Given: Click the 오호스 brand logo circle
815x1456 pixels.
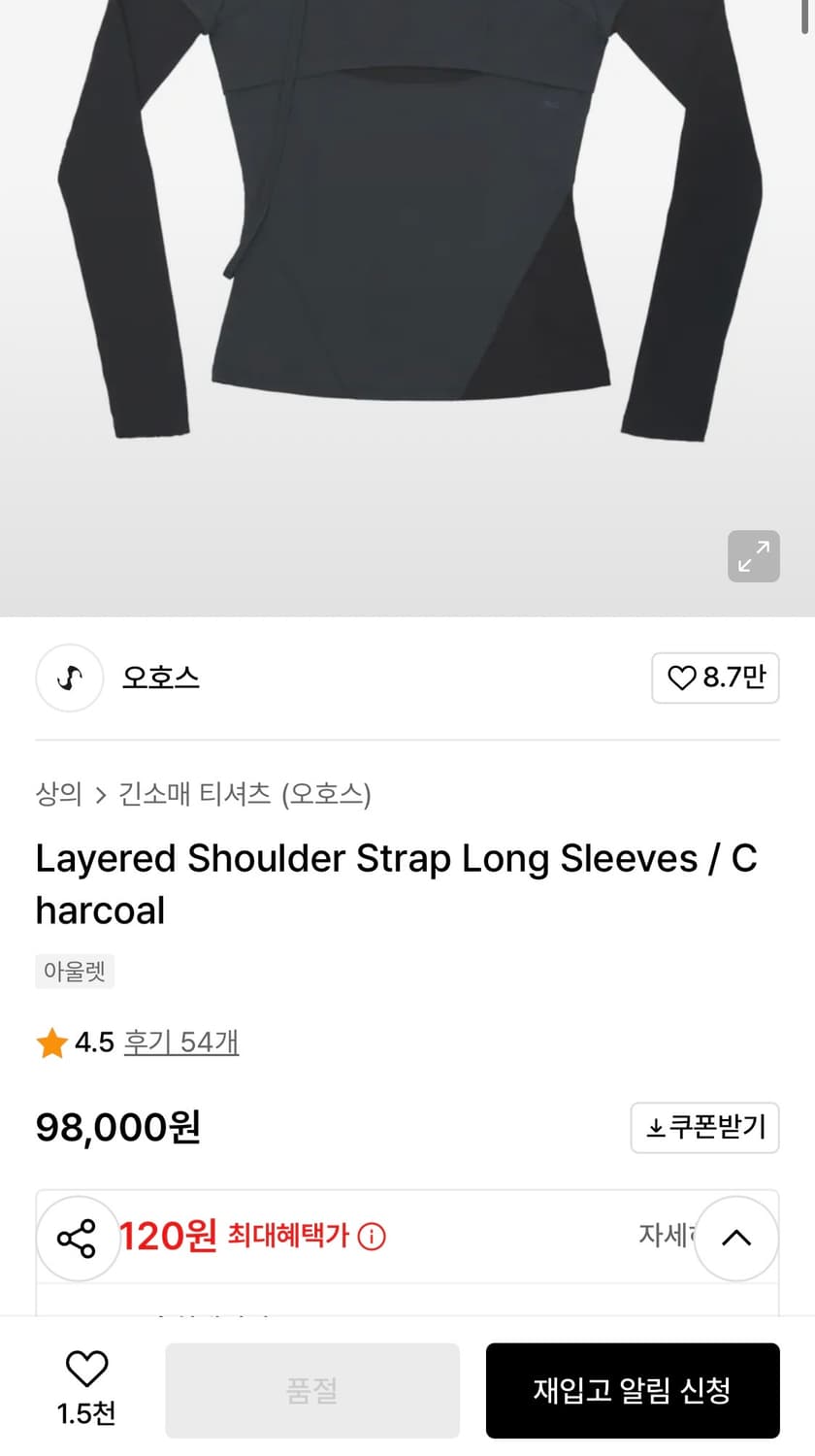Looking at the screenshot, I should 69,678.
